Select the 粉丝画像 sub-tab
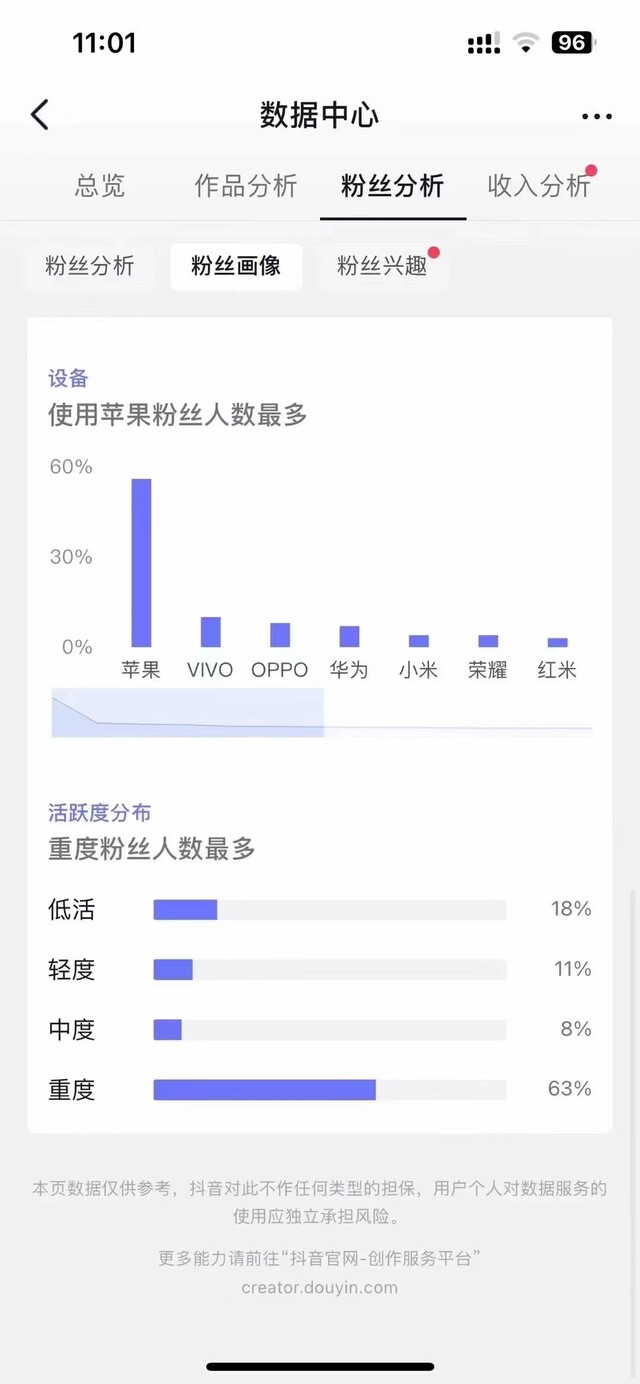Image resolution: width=640 pixels, height=1384 pixels. point(236,266)
